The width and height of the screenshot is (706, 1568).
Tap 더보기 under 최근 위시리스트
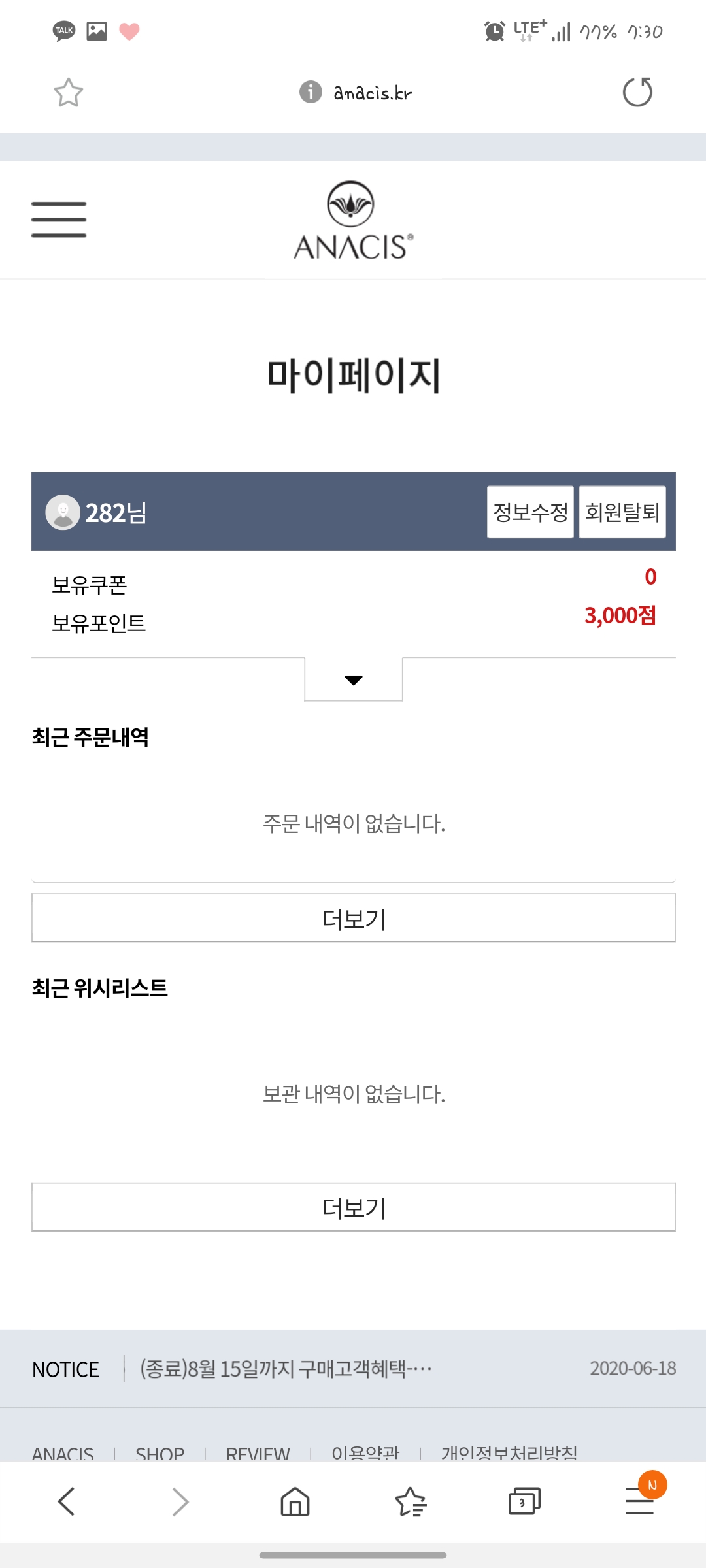pyautogui.click(x=354, y=1207)
